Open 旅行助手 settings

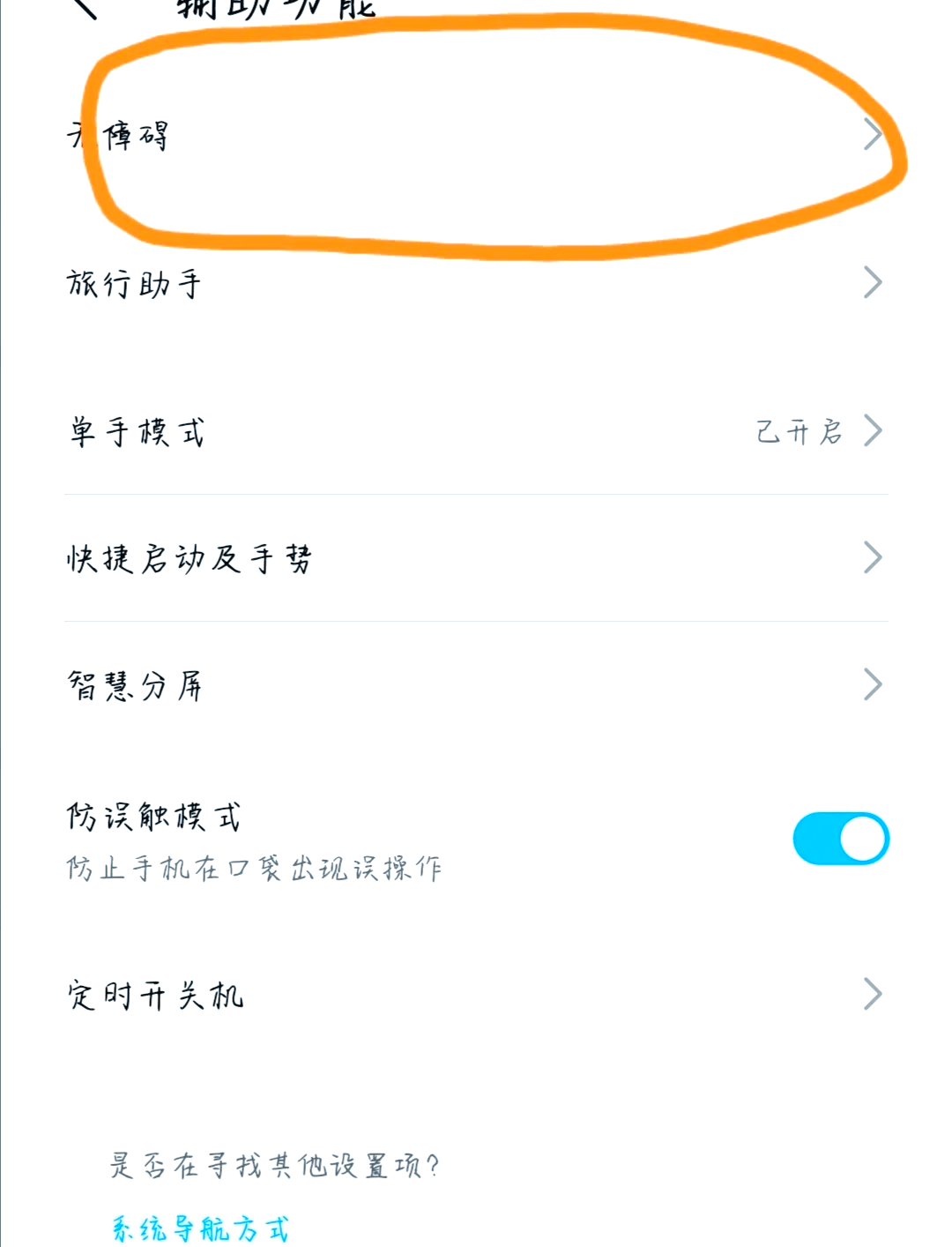click(x=476, y=283)
